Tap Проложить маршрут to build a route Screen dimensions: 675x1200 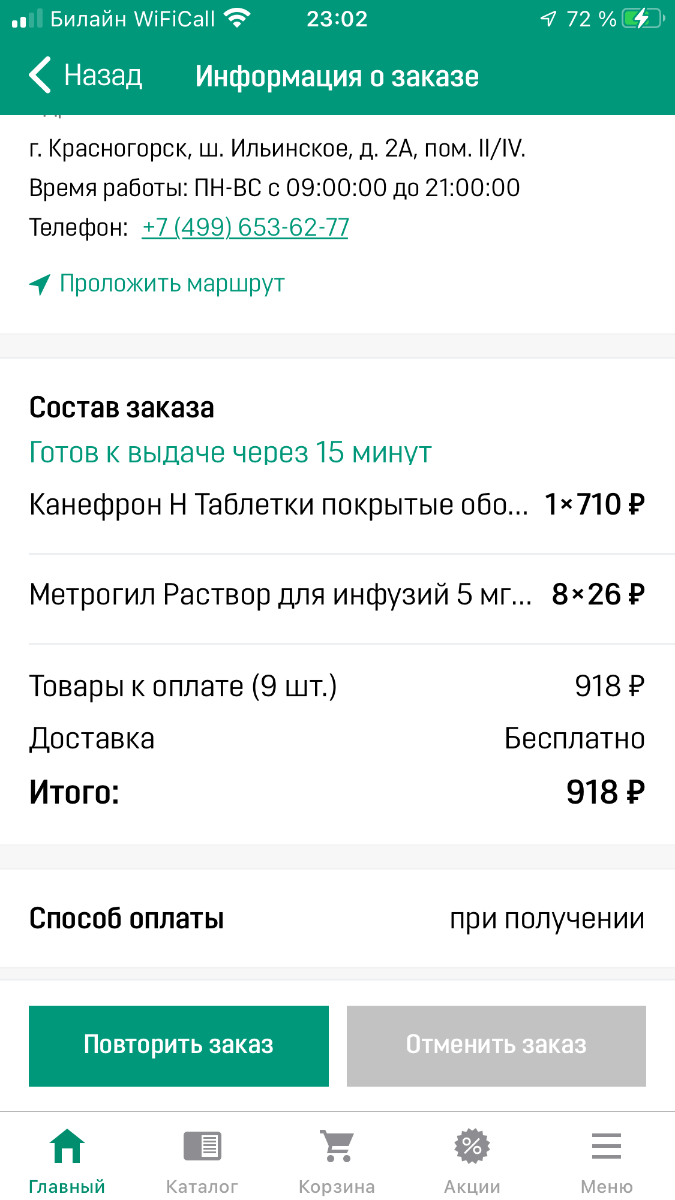pyautogui.click(x=157, y=283)
